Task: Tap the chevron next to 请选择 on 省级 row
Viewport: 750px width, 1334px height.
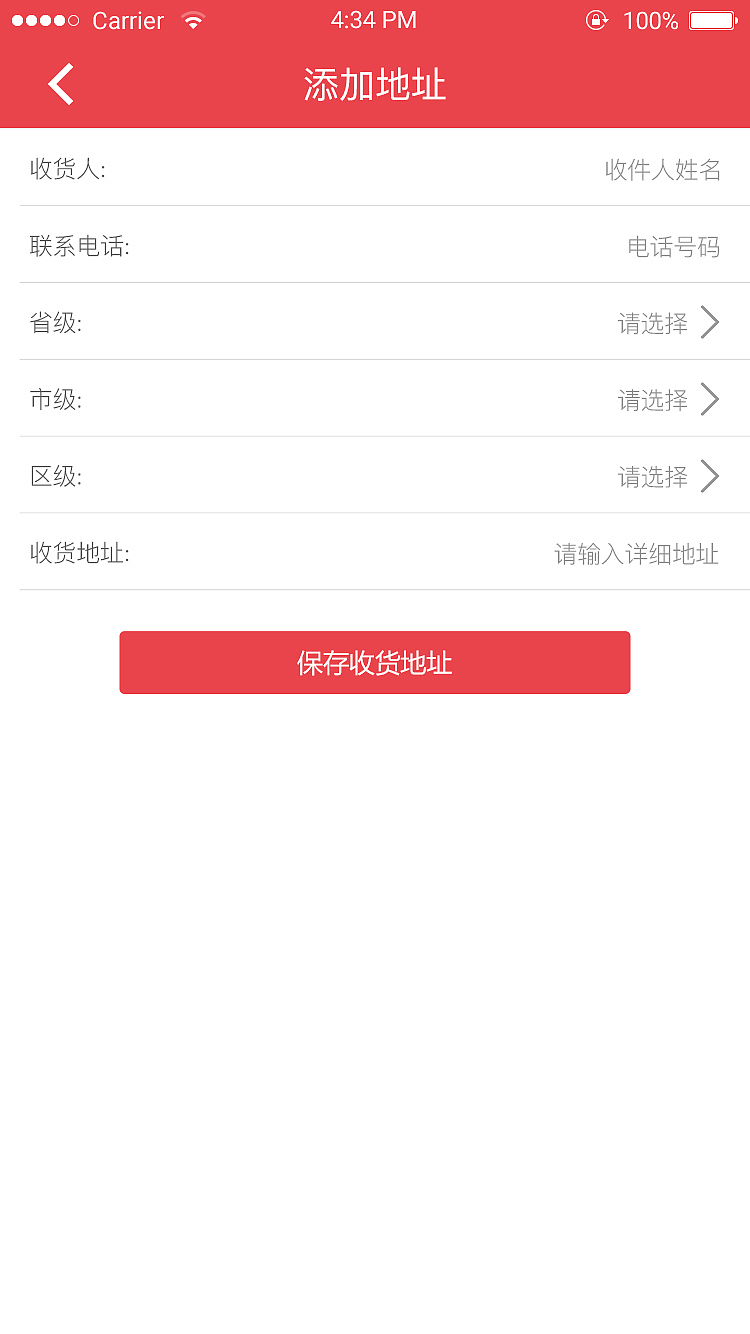Action: point(710,322)
